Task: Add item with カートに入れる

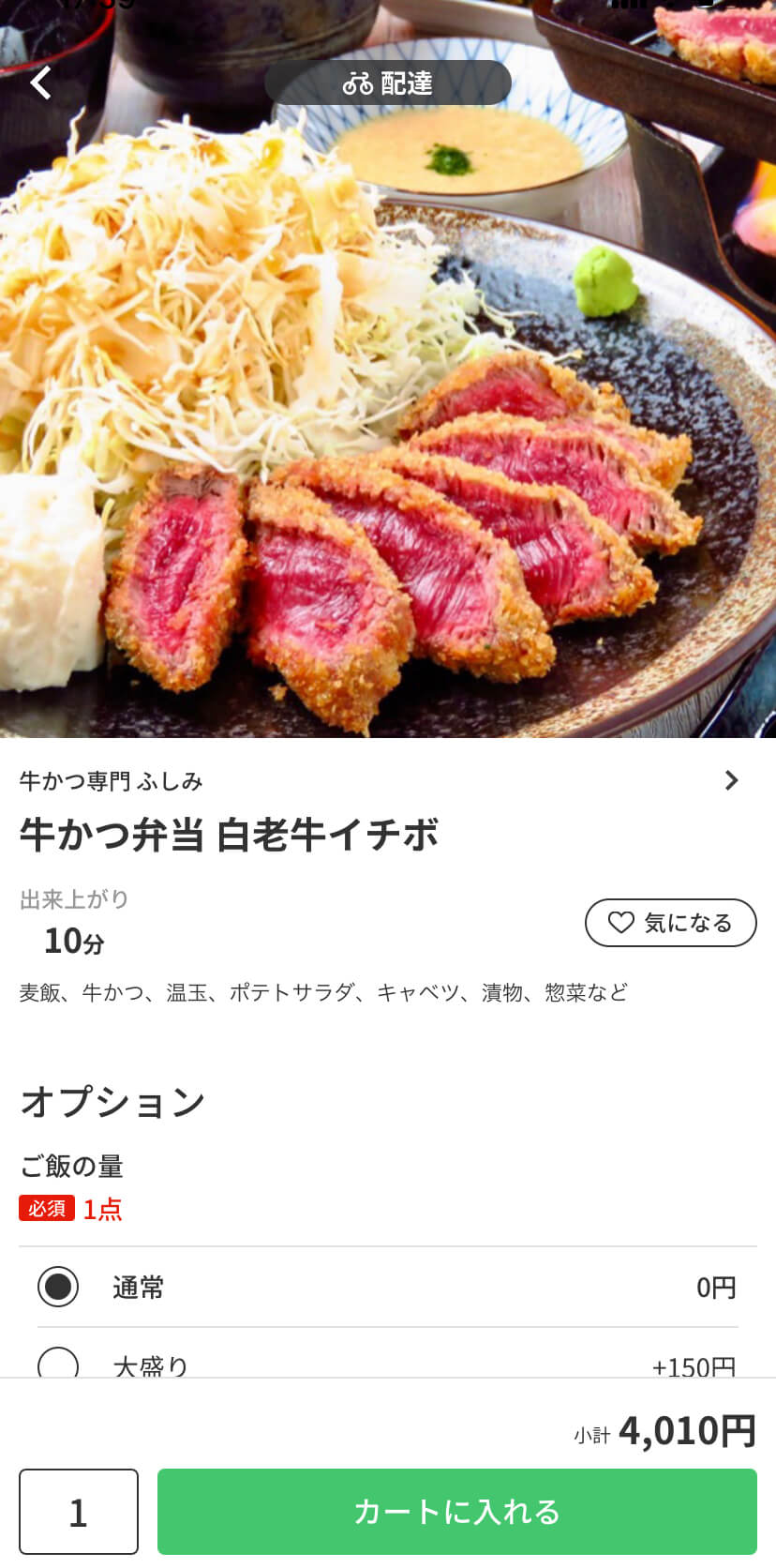Action: coord(457,1512)
